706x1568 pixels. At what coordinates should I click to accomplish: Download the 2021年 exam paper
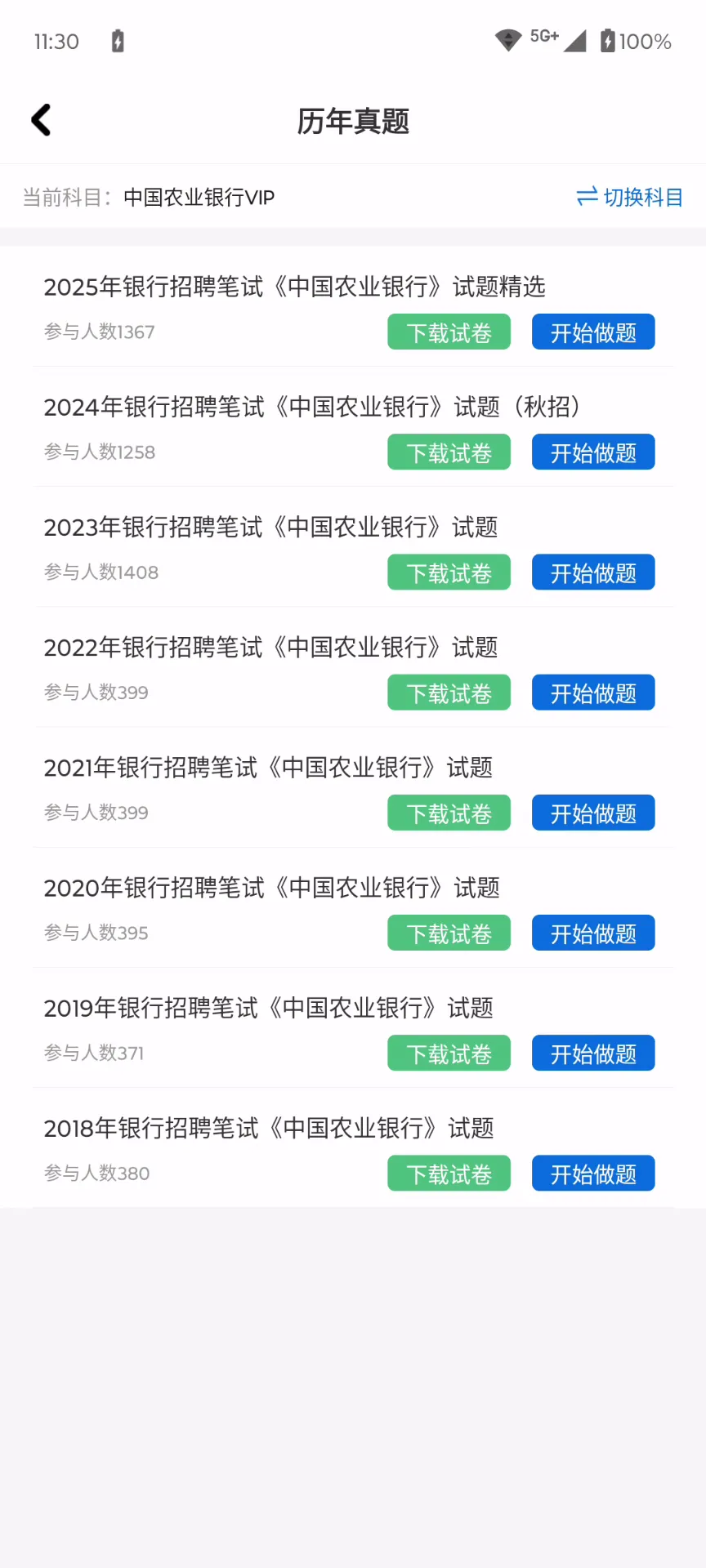coord(449,813)
